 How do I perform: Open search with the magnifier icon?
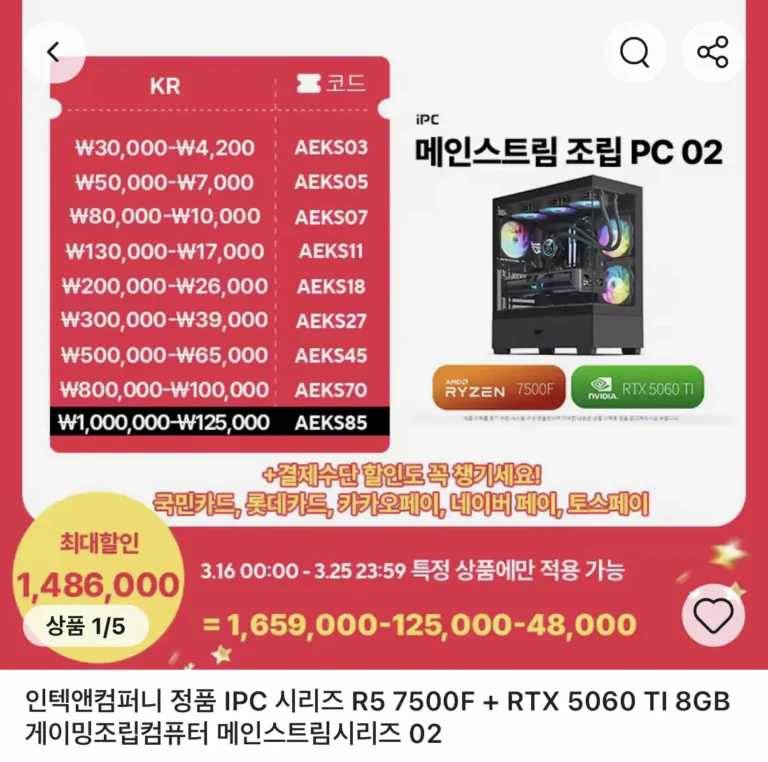point(635,51)
